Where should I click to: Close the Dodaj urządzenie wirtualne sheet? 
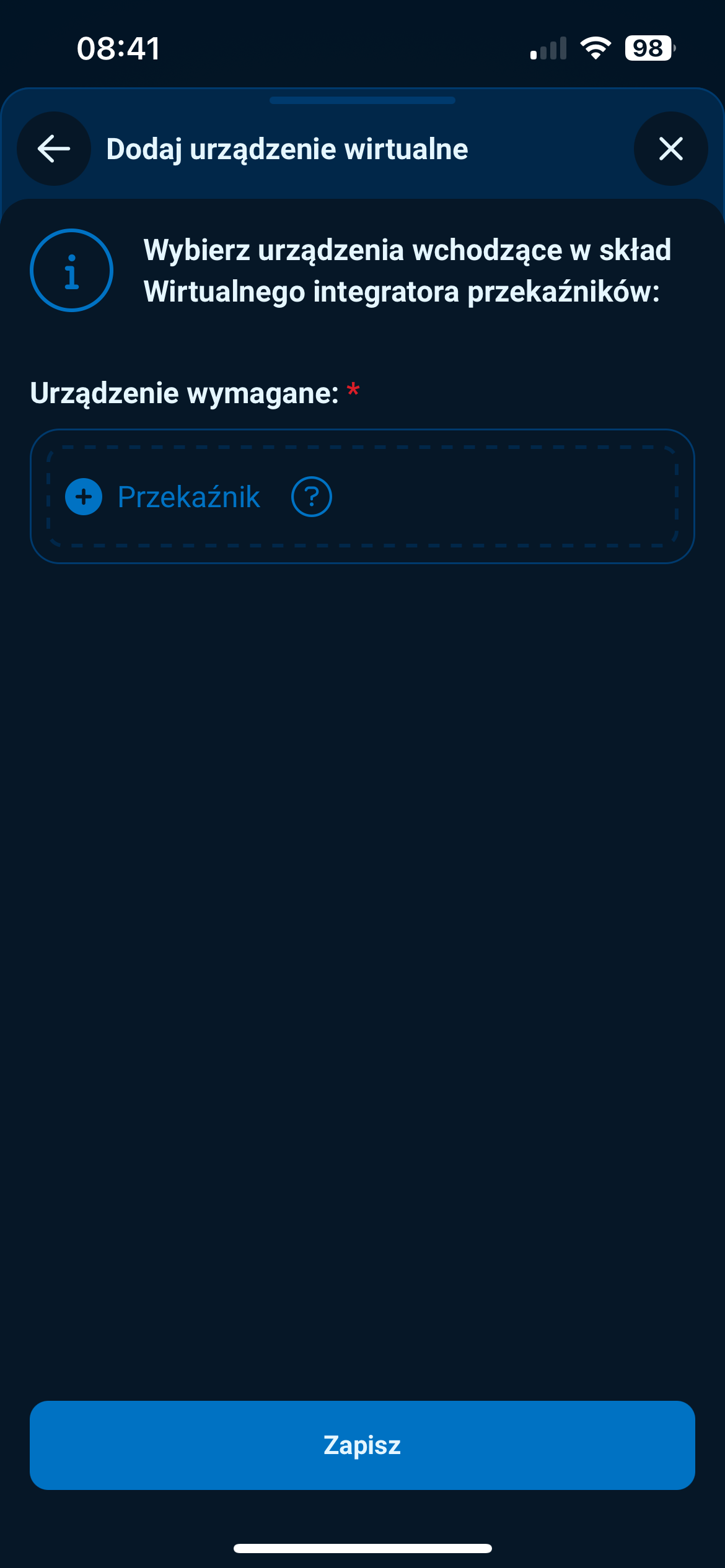click(x=670, y=149)
